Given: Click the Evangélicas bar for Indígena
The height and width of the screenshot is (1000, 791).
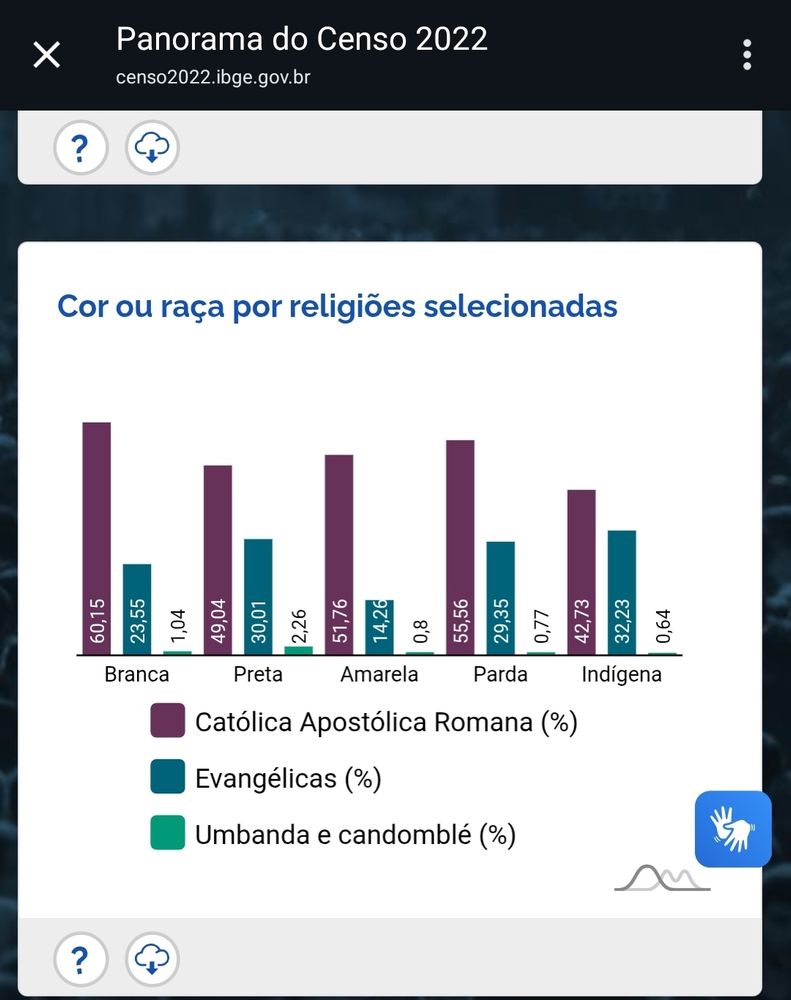Looking at the screenshot, I should [x=622, y=590].
